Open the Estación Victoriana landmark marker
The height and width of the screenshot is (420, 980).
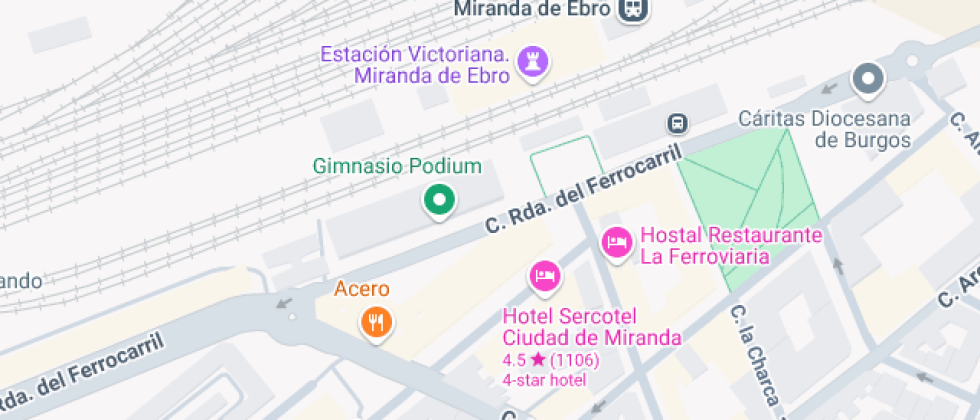point(533,64)
